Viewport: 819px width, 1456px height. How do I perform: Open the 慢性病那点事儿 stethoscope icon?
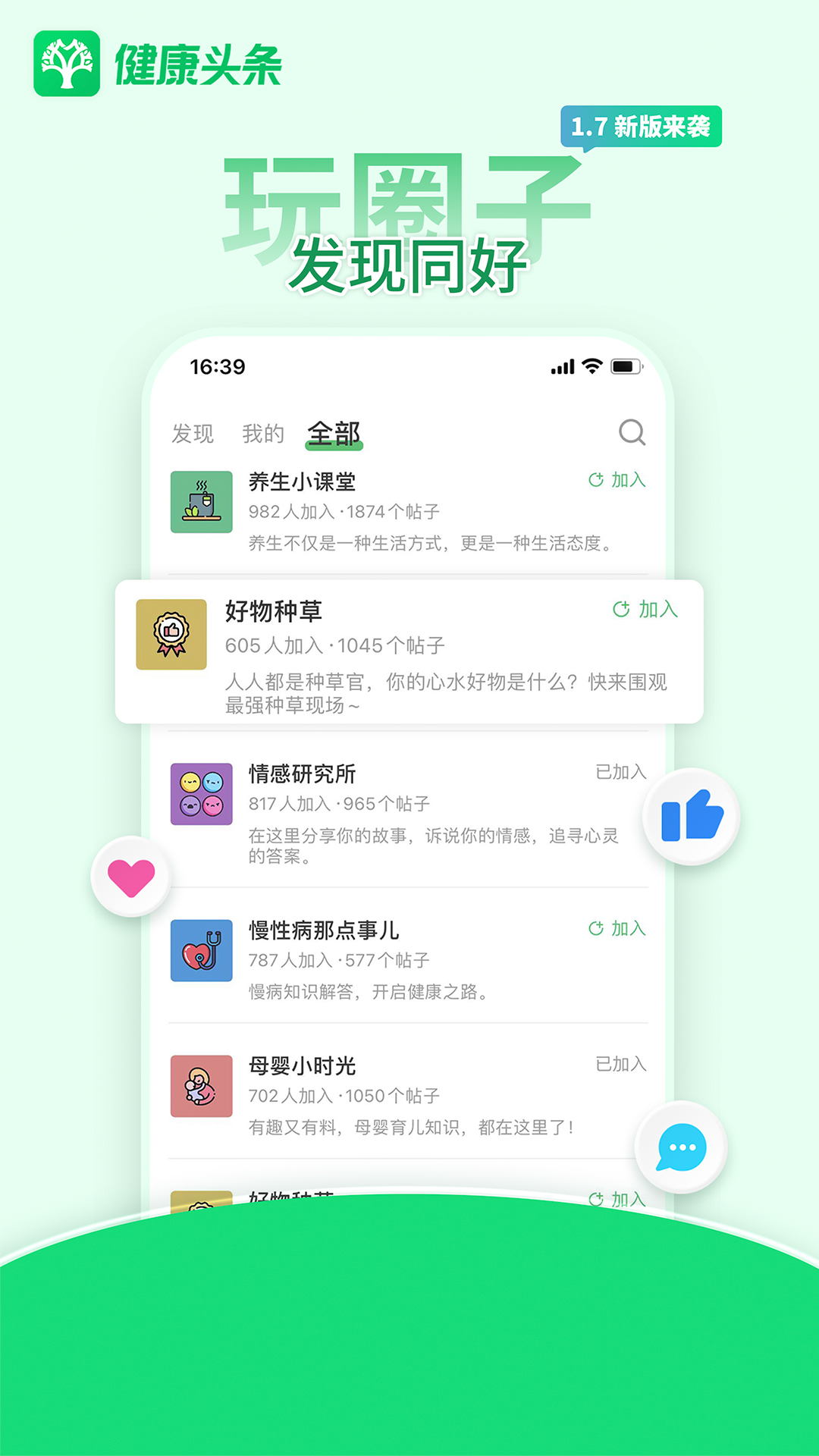pos(201,951)
